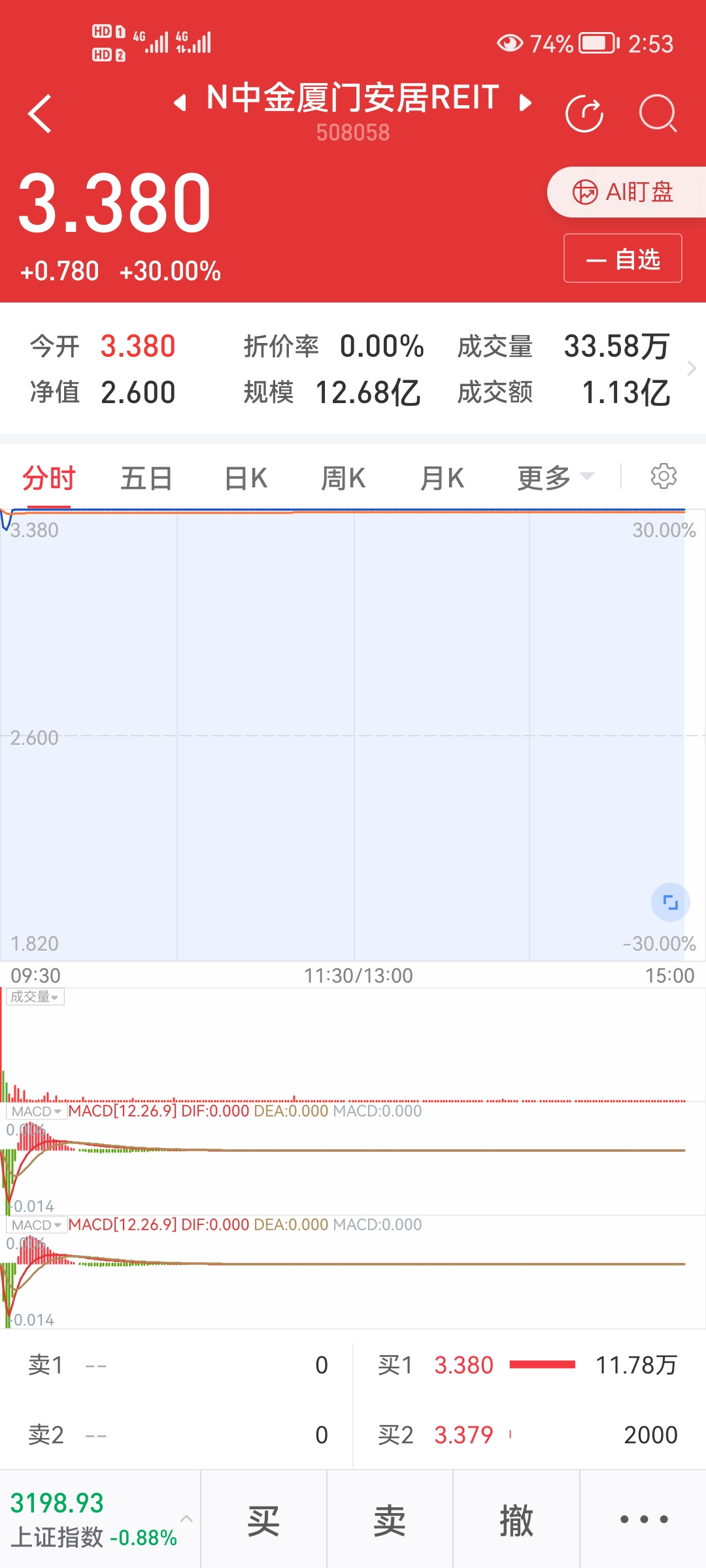This screenshot has height=1568, width=706.
Task: Open stock search
Action: tap(657, 114)
